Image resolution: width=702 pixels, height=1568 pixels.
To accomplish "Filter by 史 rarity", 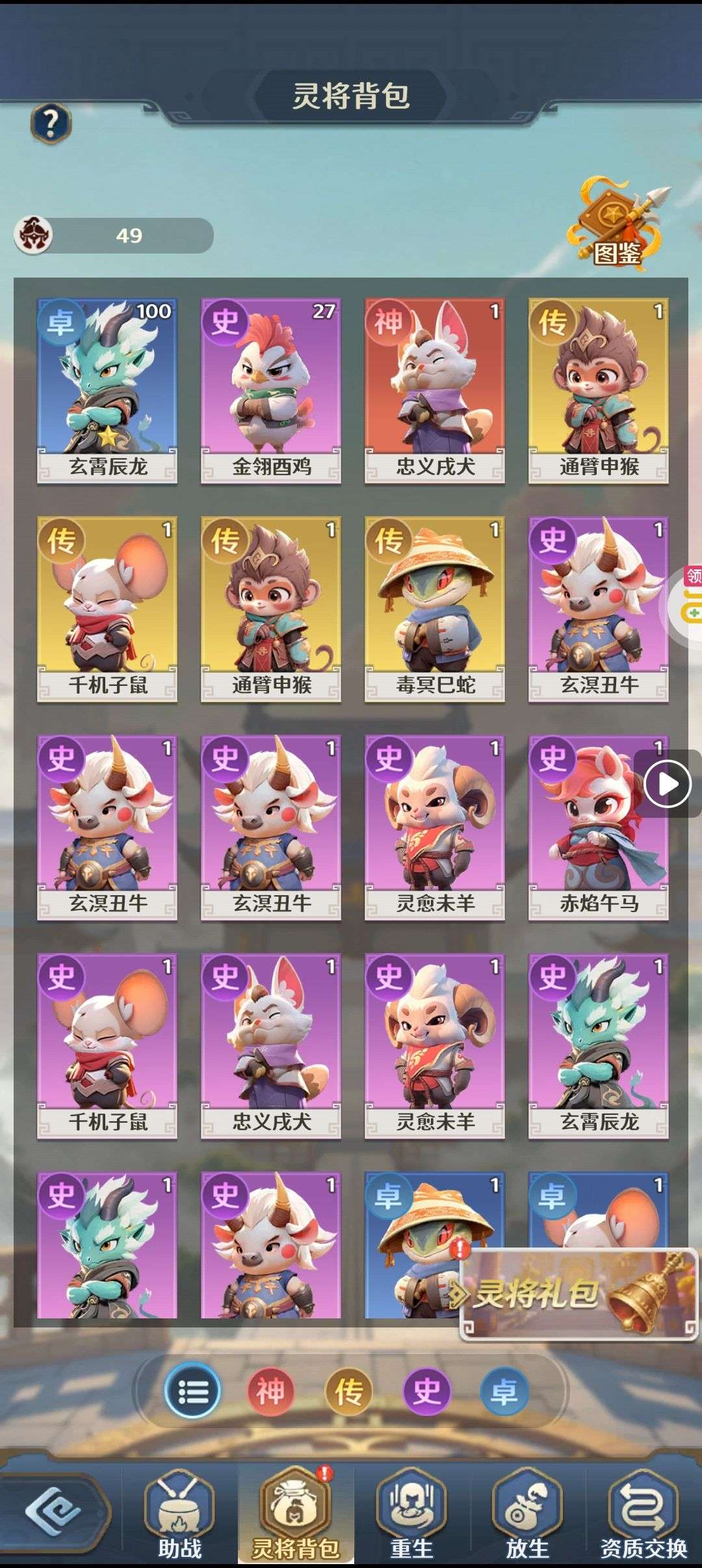I will 426,1392.
